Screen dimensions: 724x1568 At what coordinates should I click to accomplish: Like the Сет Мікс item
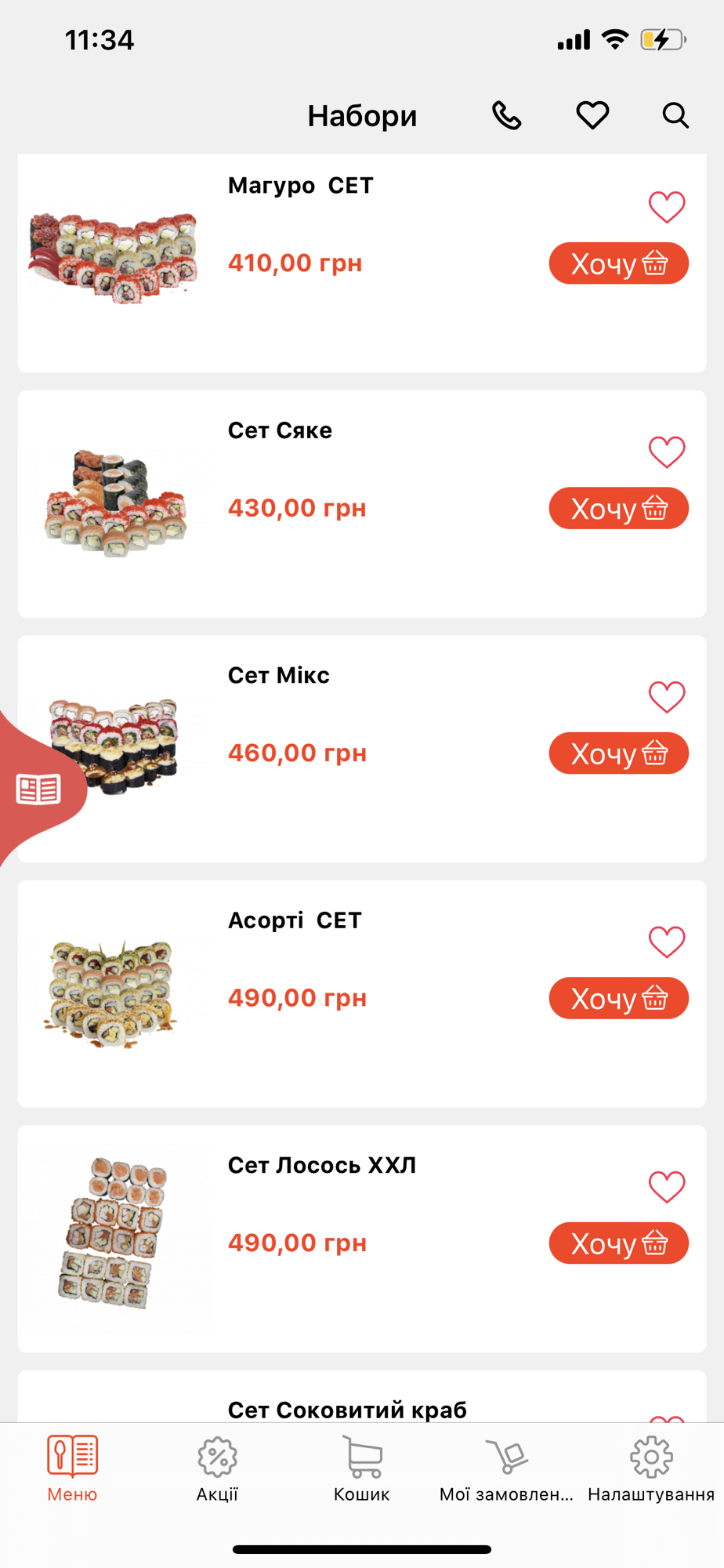[667, 696]
